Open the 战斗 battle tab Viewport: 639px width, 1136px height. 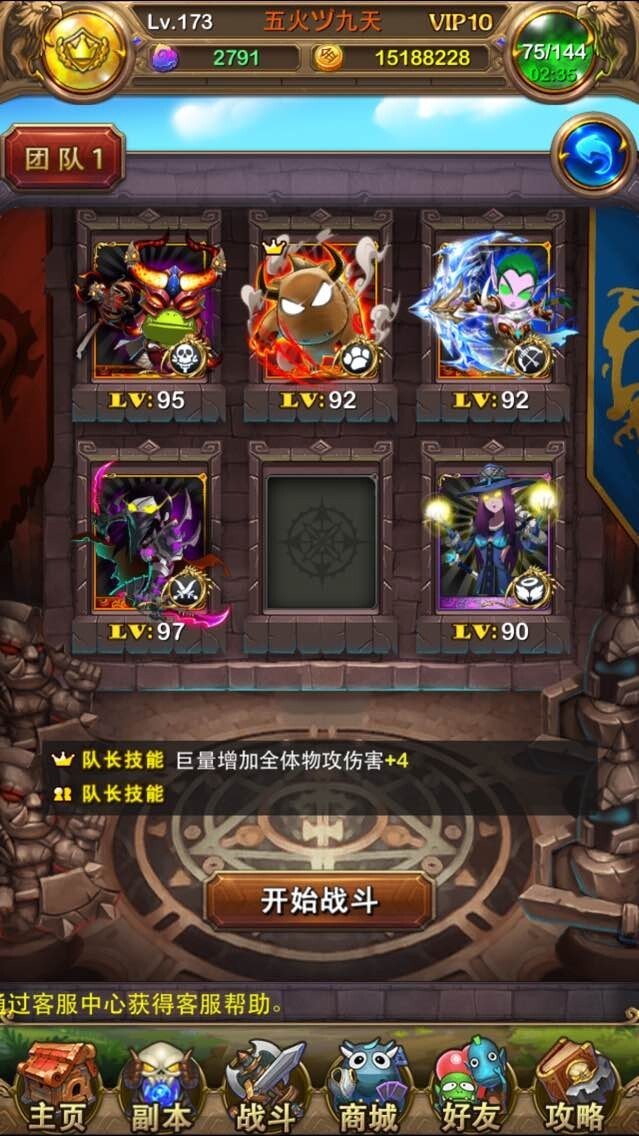(266, 1085)
